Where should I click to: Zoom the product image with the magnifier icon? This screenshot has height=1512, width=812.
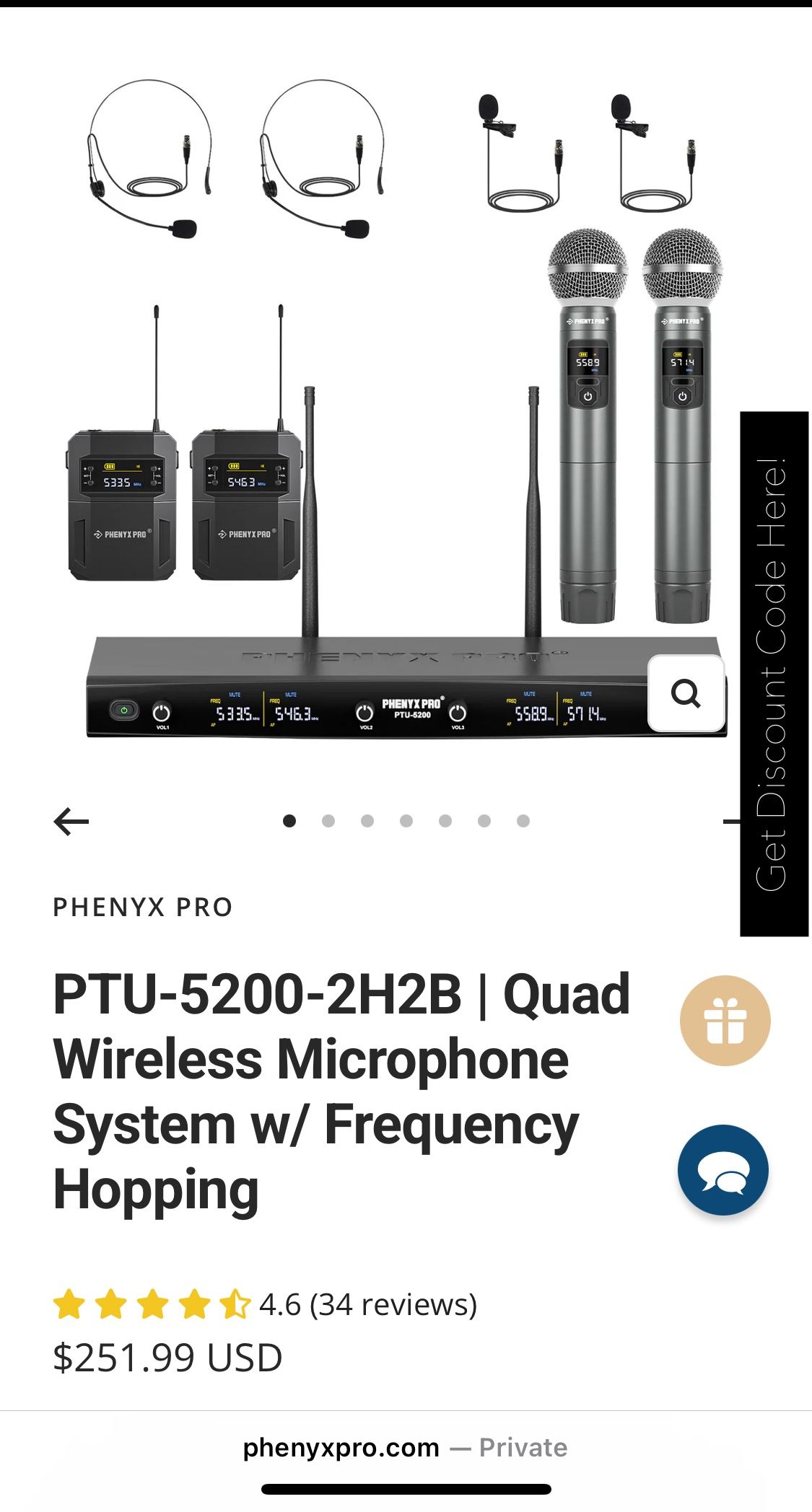point(686,694)
